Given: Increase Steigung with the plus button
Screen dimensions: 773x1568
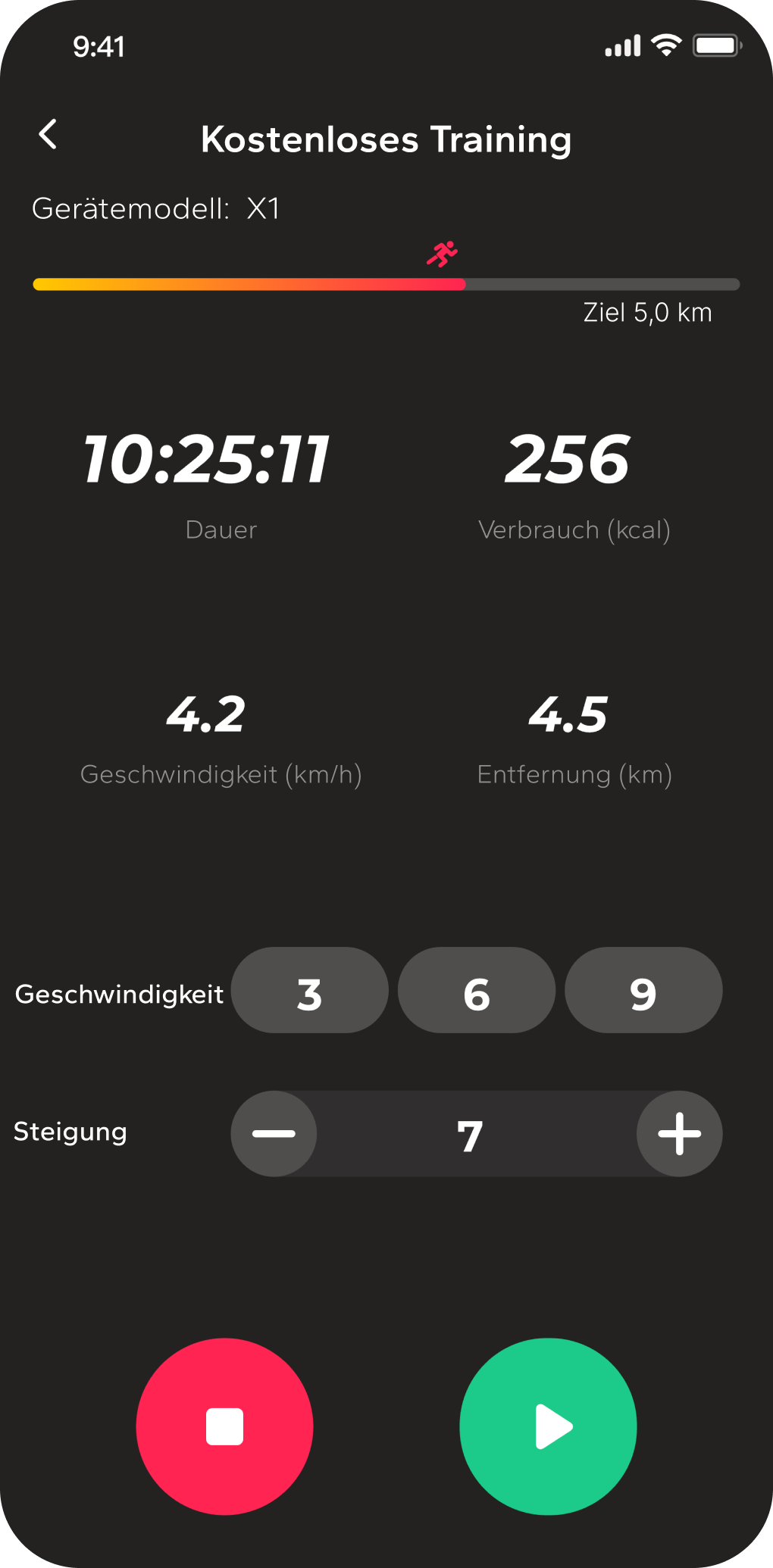Looking at the screenshot, I should 679,1133.
